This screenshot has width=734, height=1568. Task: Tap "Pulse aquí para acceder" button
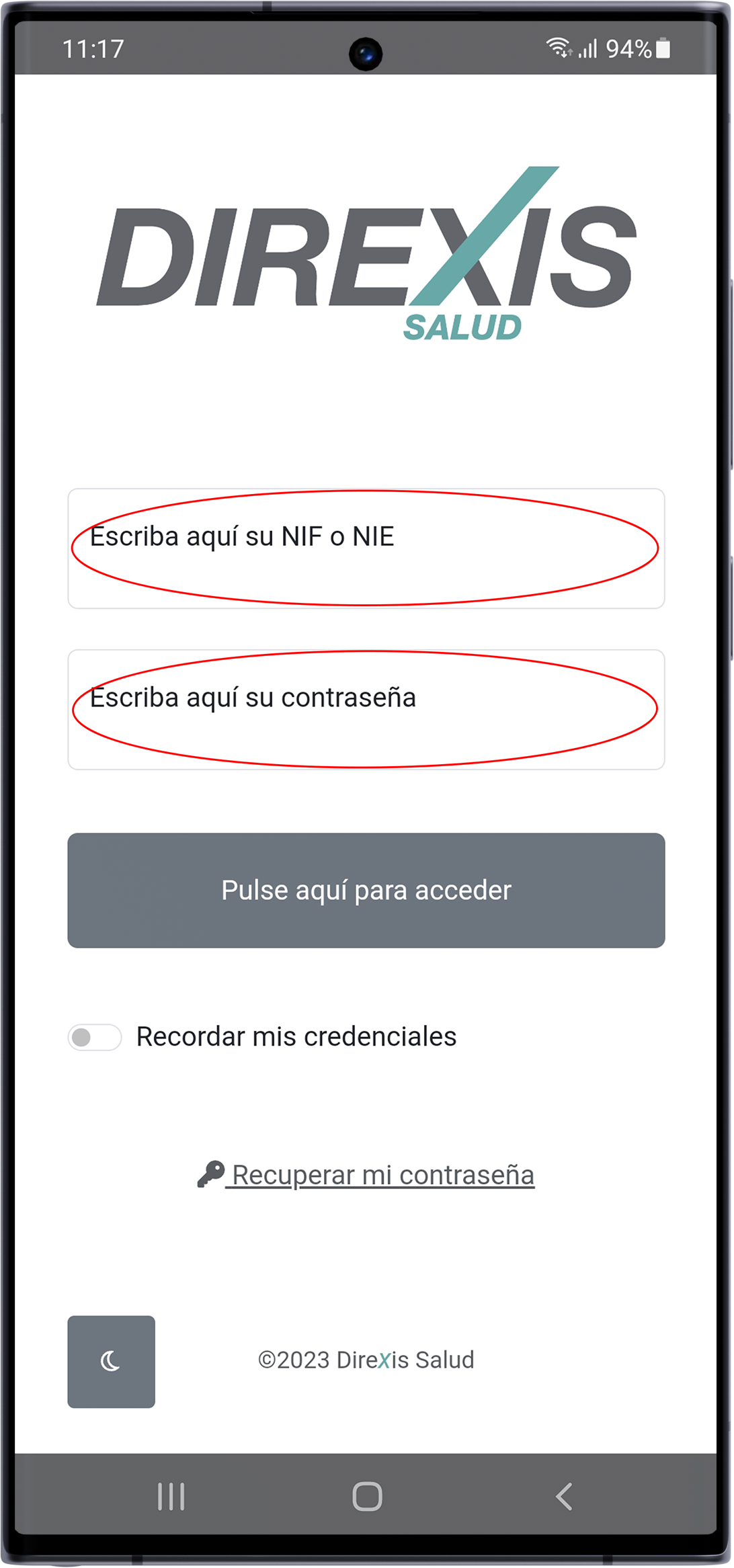(366, 890)
